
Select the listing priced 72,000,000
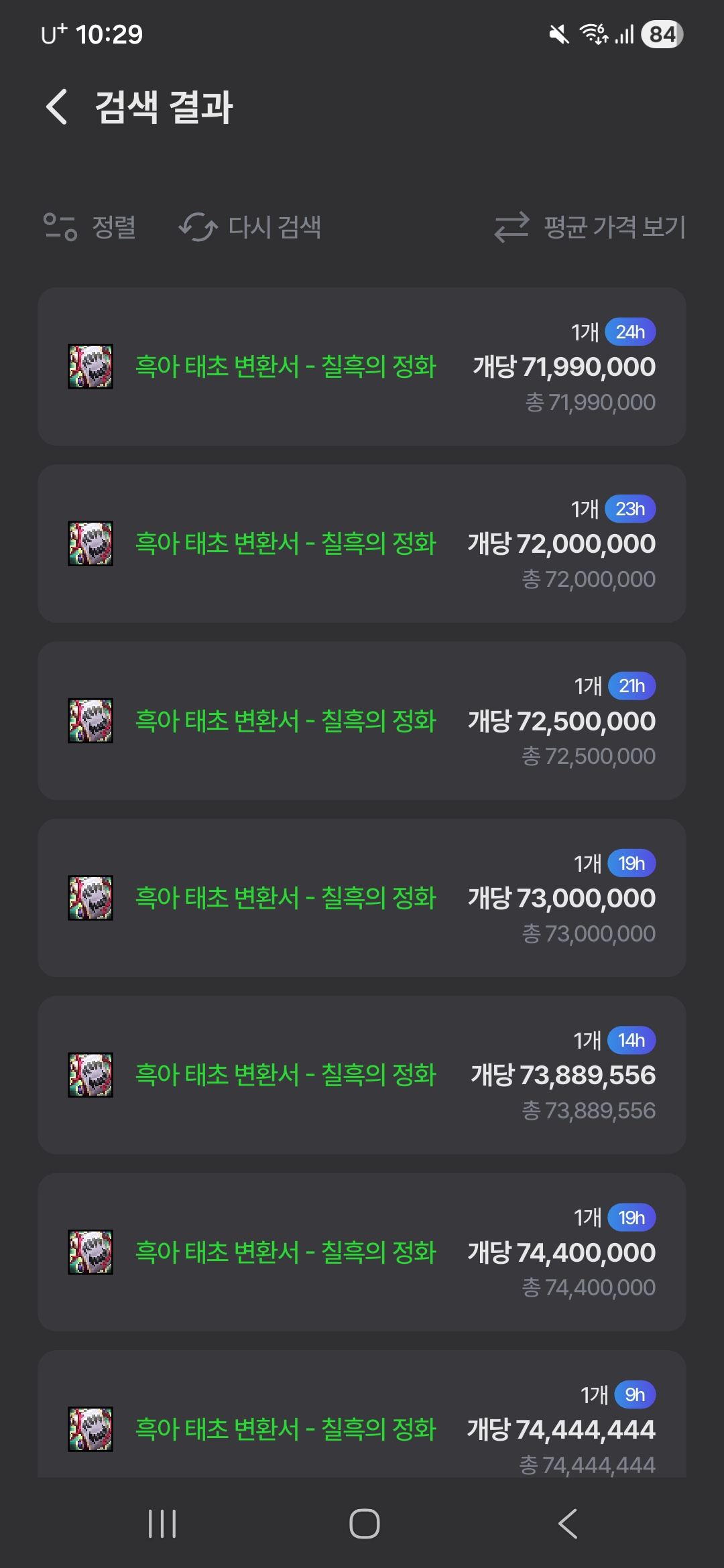pos(362,543)
